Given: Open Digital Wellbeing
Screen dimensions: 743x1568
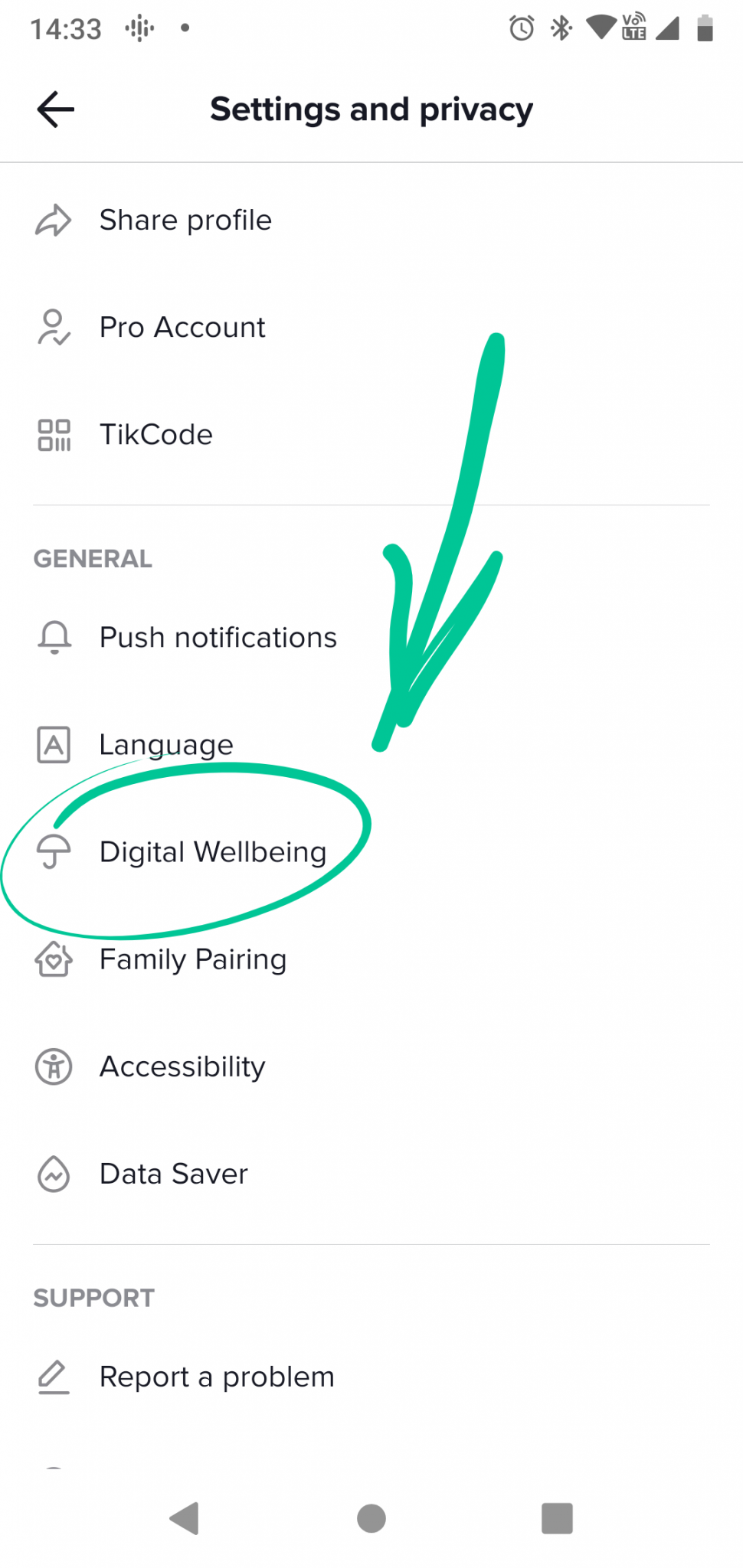Looking at the screenshot, I should pyautogui.click(x=371, y=851).
